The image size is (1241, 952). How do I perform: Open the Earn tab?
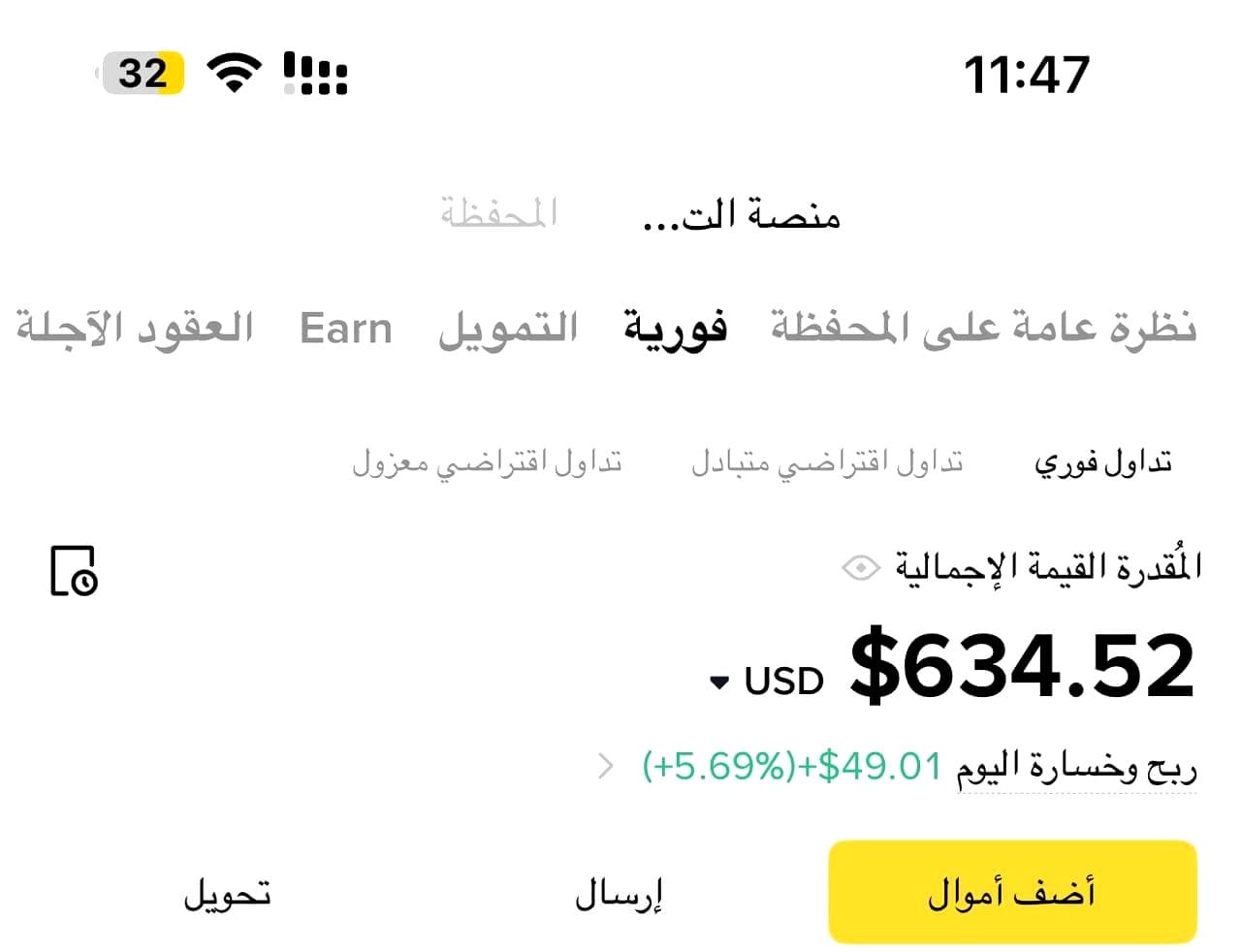[346, 329]
